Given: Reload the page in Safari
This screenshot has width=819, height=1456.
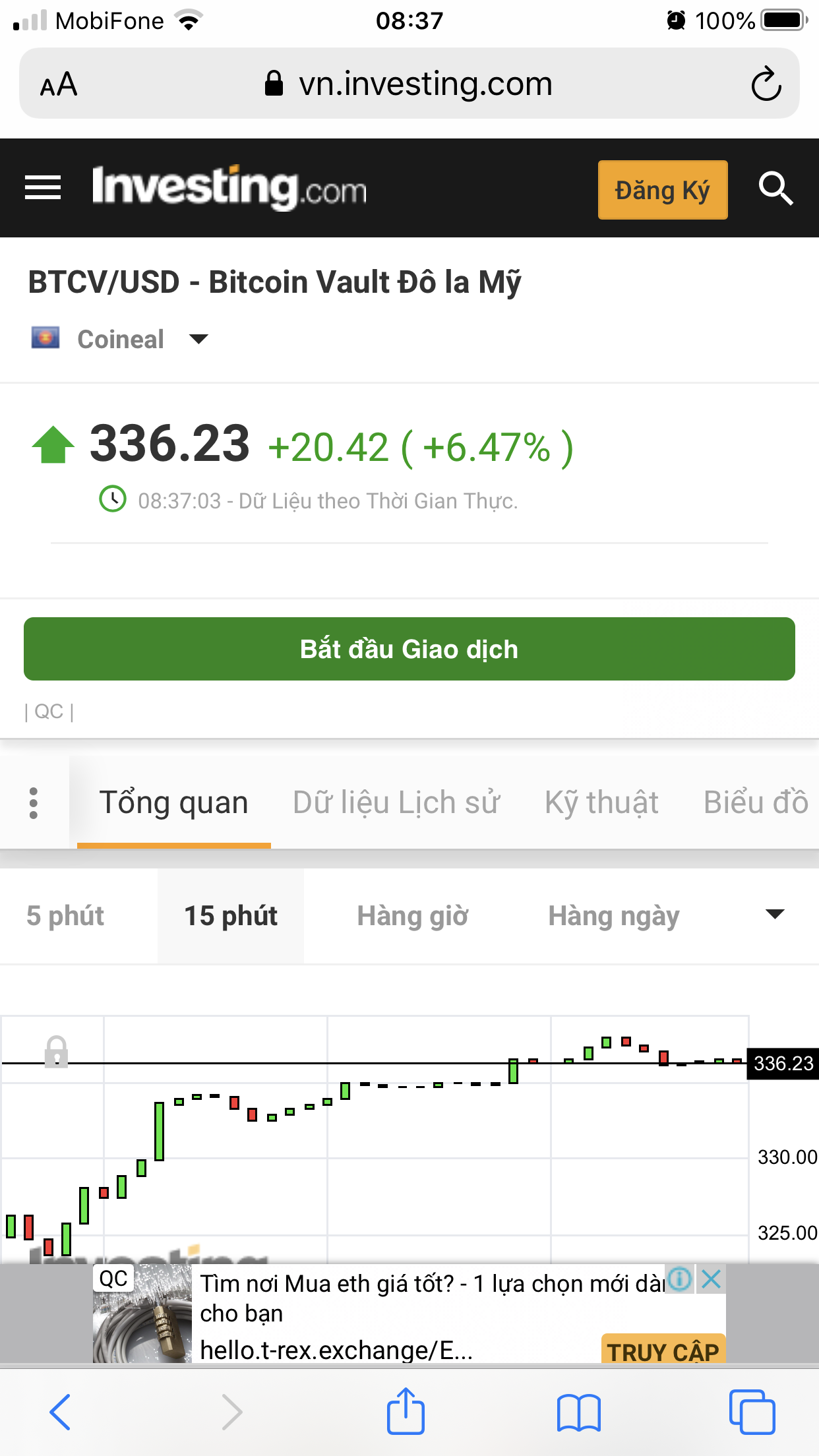Looking at the screenshot, I should (x=766, y=84).
